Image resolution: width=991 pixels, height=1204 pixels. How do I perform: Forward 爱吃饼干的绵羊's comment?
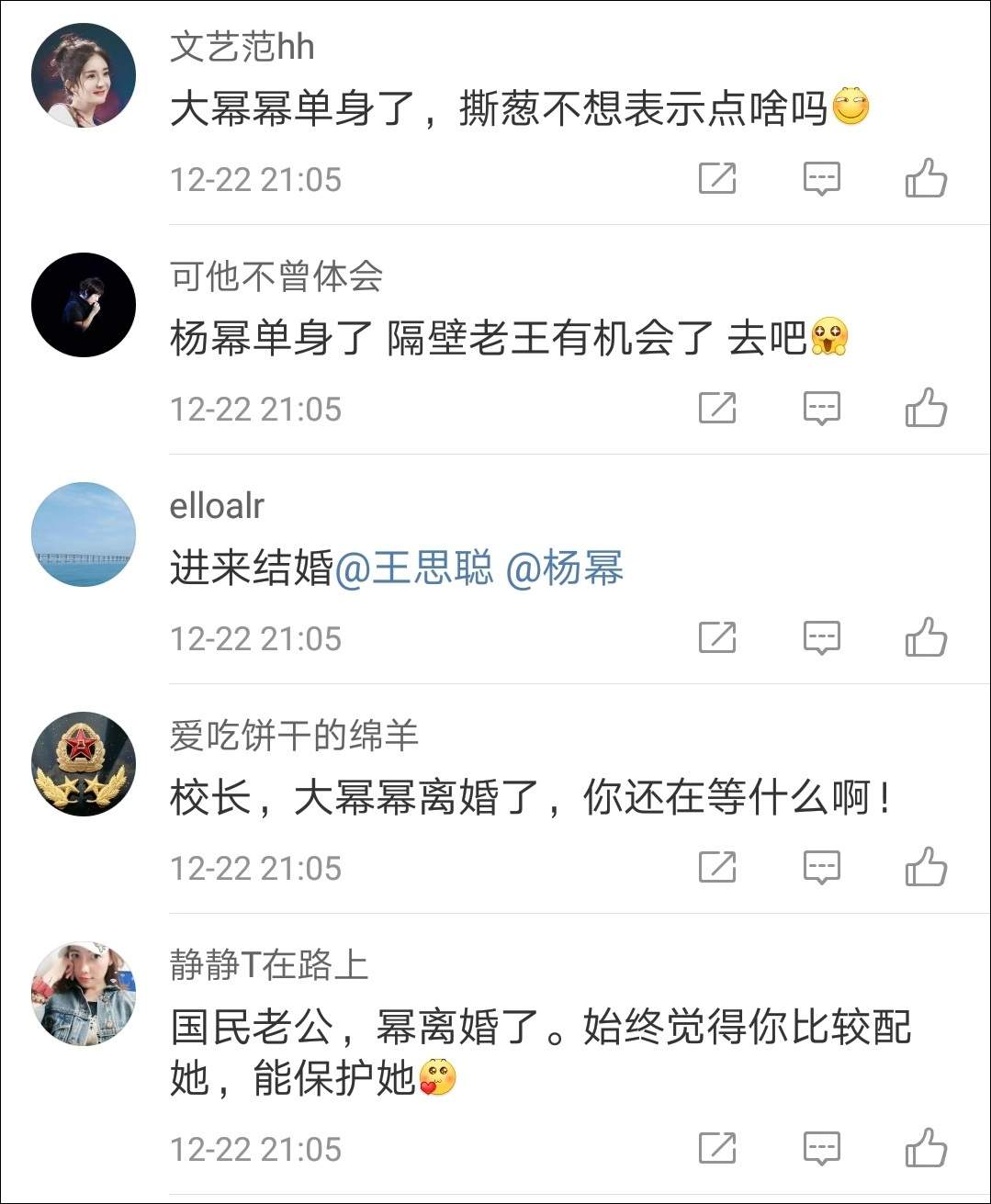pyautogui.click(x=717, y=867)
